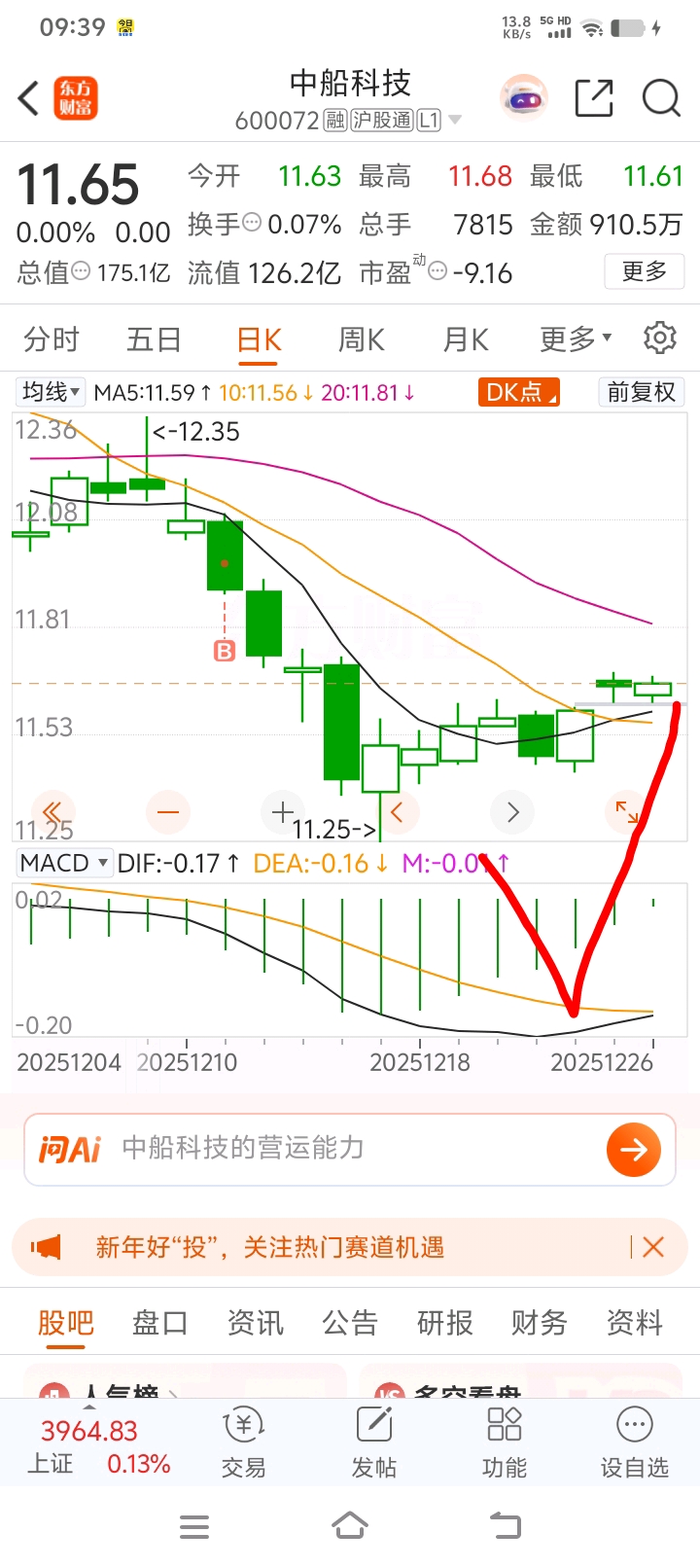The height and width of the screenshot is (1568, 700).
Task: Open the 均线 indicator dropdown
Action: 51,392
